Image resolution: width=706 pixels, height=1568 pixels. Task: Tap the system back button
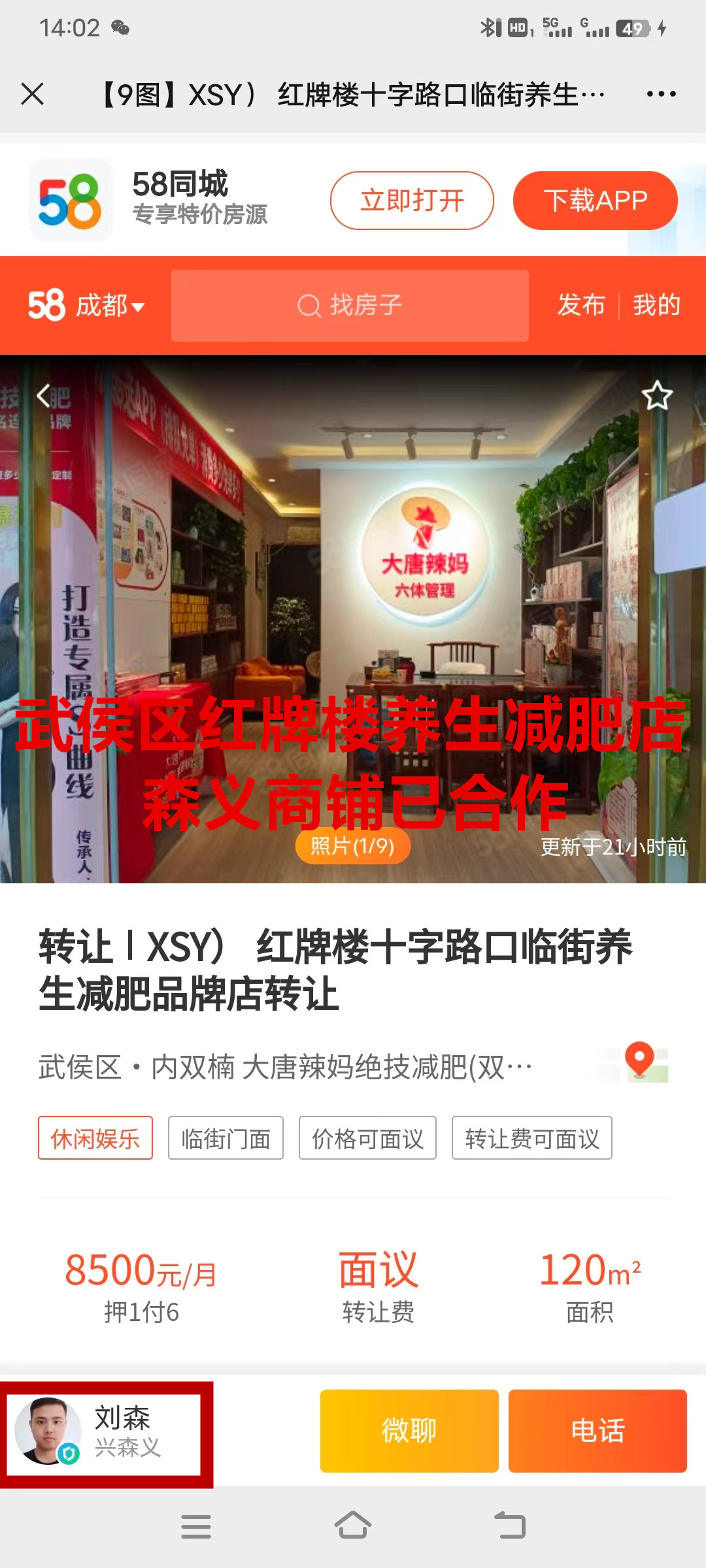point(510,1526)
